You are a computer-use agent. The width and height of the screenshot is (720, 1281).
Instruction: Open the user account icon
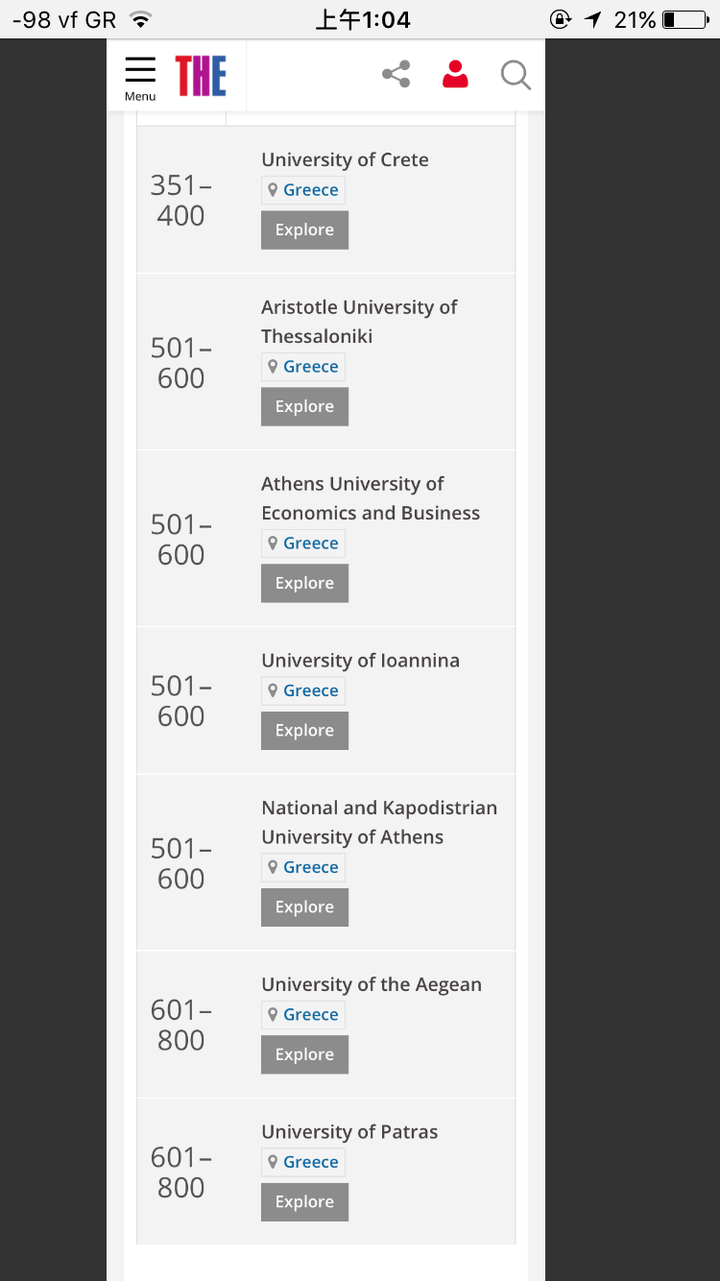coord(455,74)
